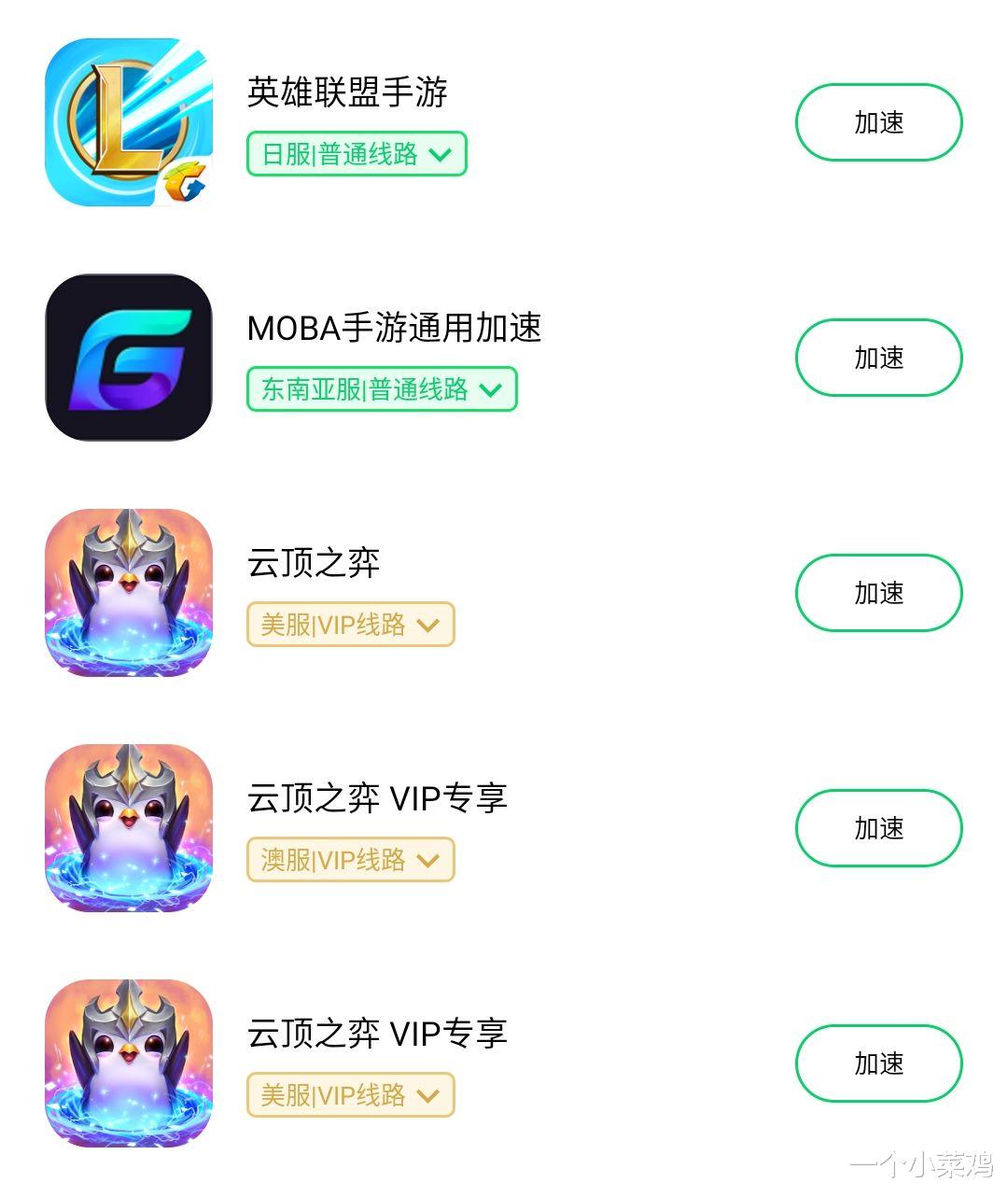Click the 云顶之弈 penguin icon
1008x1197 pixels.
[x=131, y=593]
